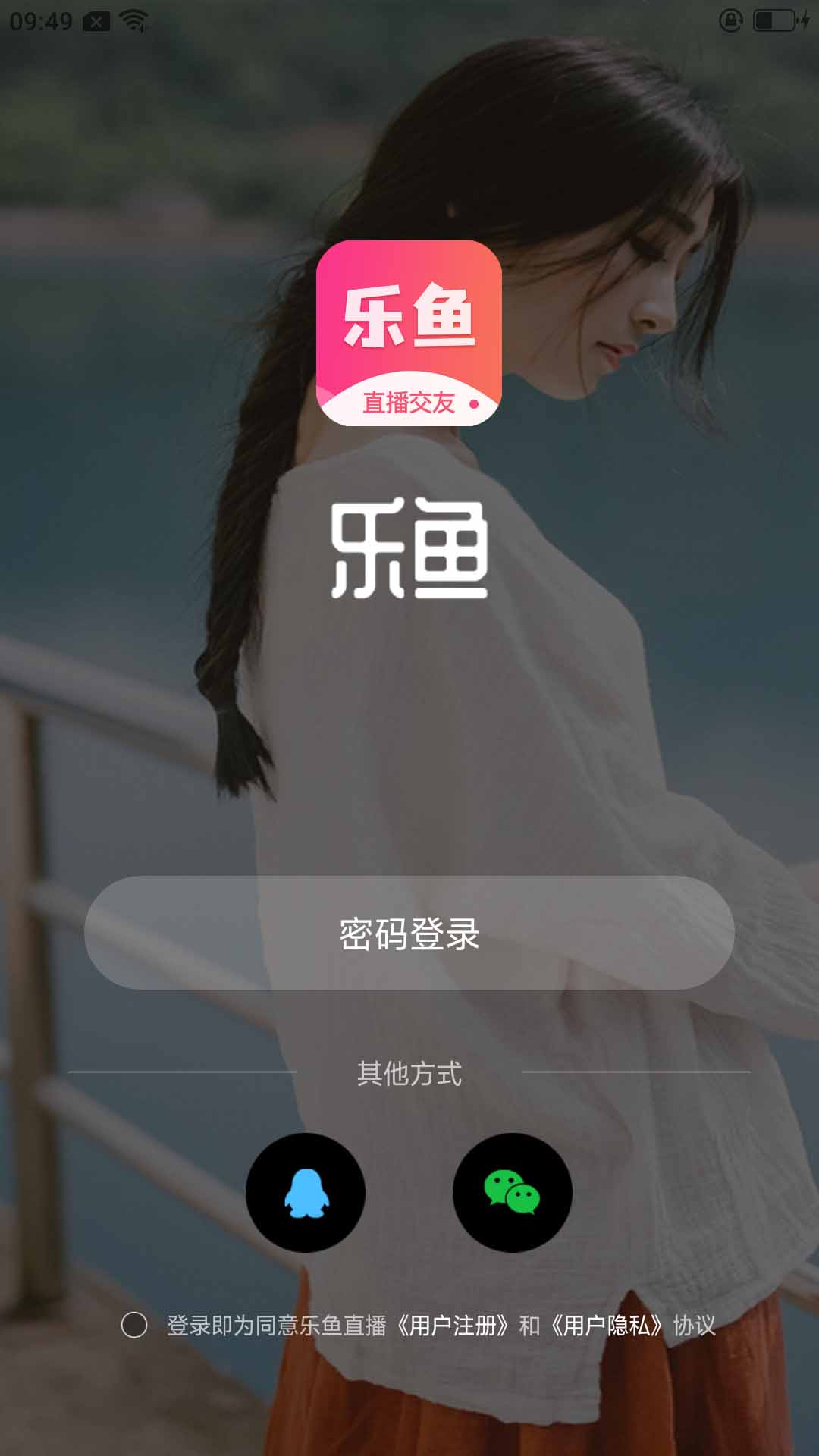Open the 《用户隐私》 policy link
Screen dimensions: 819x1456
pyautogui.click(x=607, y=1326)
